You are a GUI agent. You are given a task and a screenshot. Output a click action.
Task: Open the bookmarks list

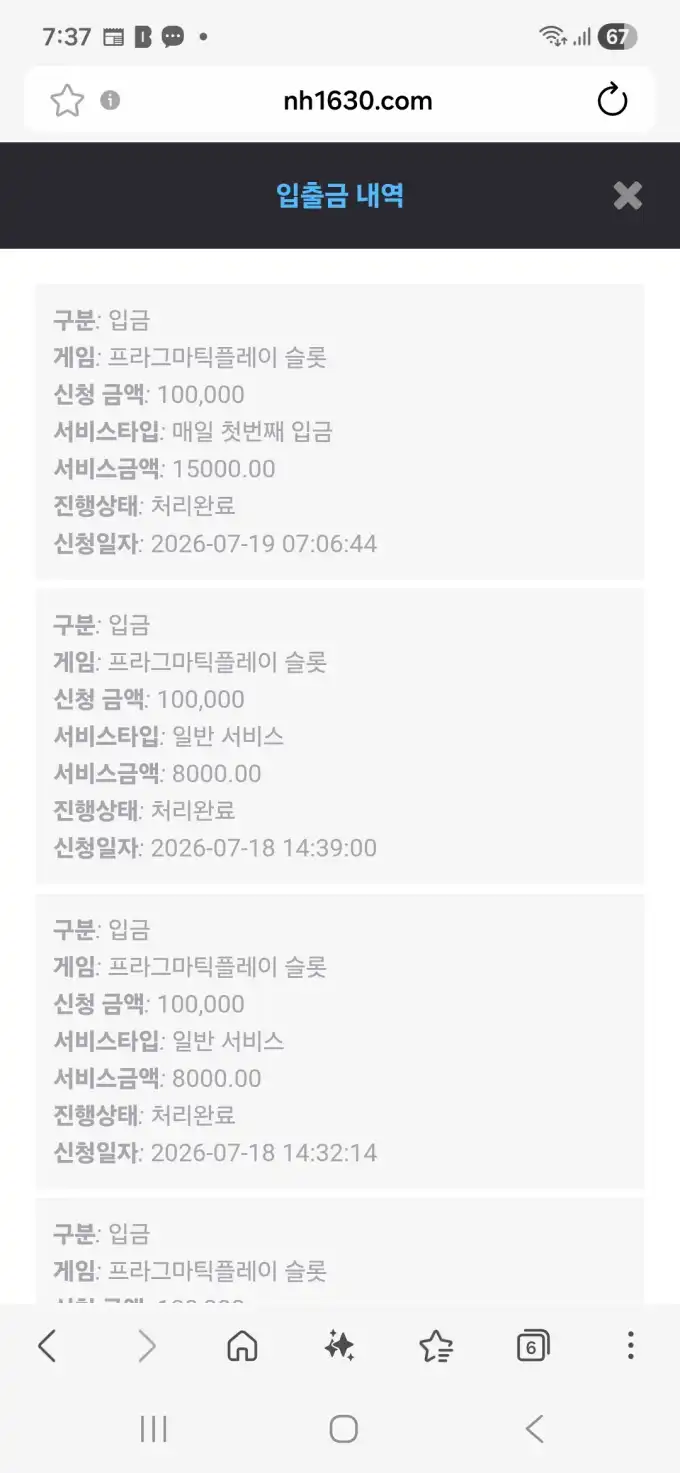[436, 1346]
